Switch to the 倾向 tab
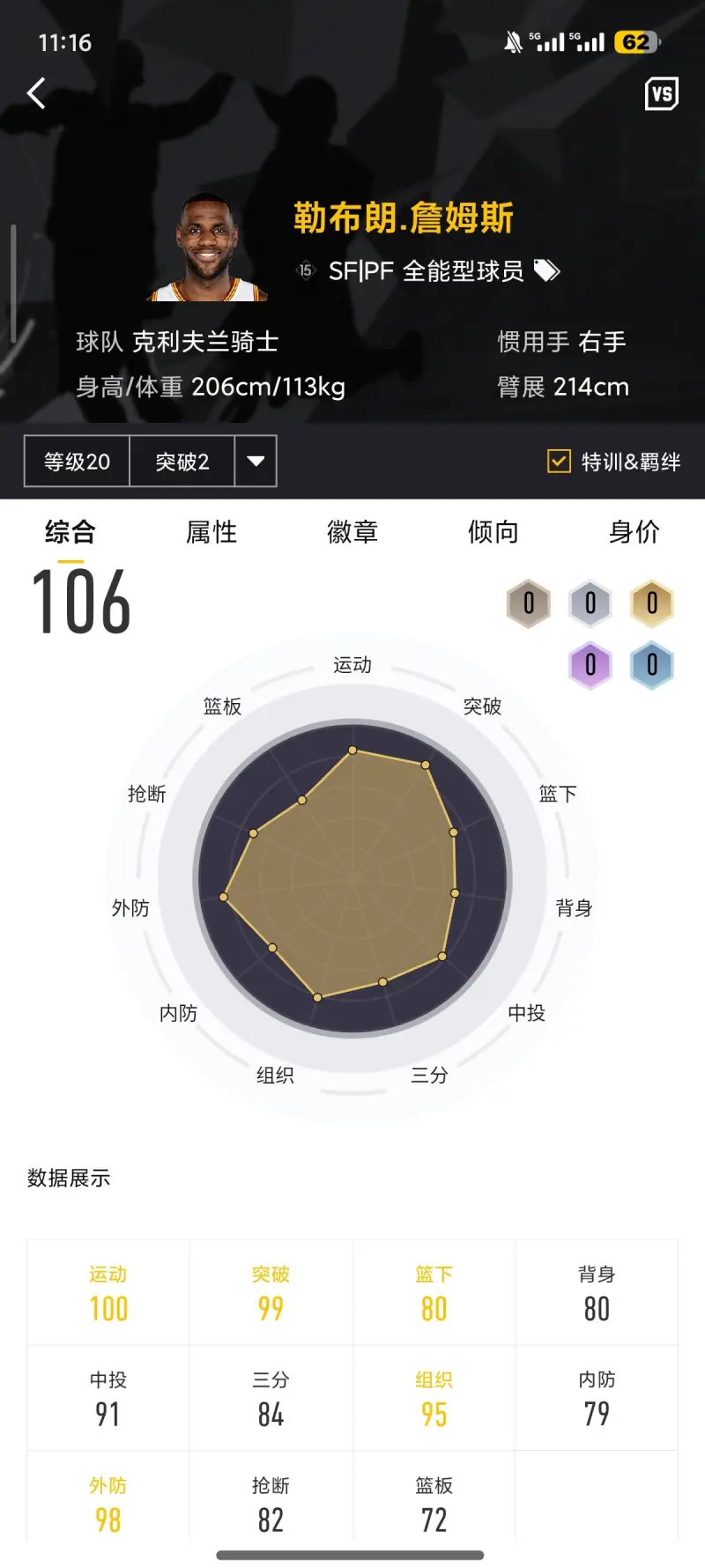Image resolution: width=705 pixels, height=1568 pixels. coord(493,532)
